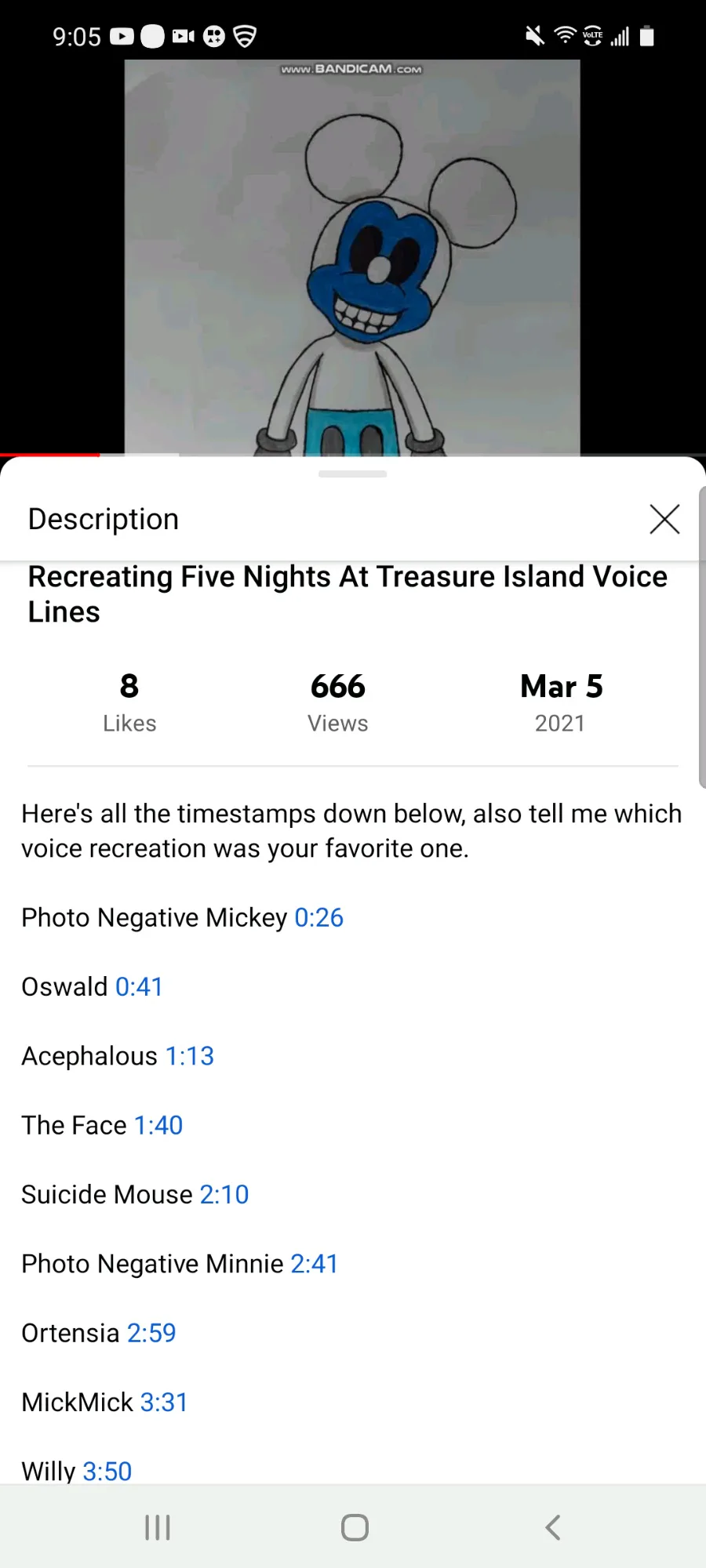Viewport: 706px width, 1568px height.
Task: Jump to Photo Negative Minnie at 2:41
Action: tap(314, 1264)
